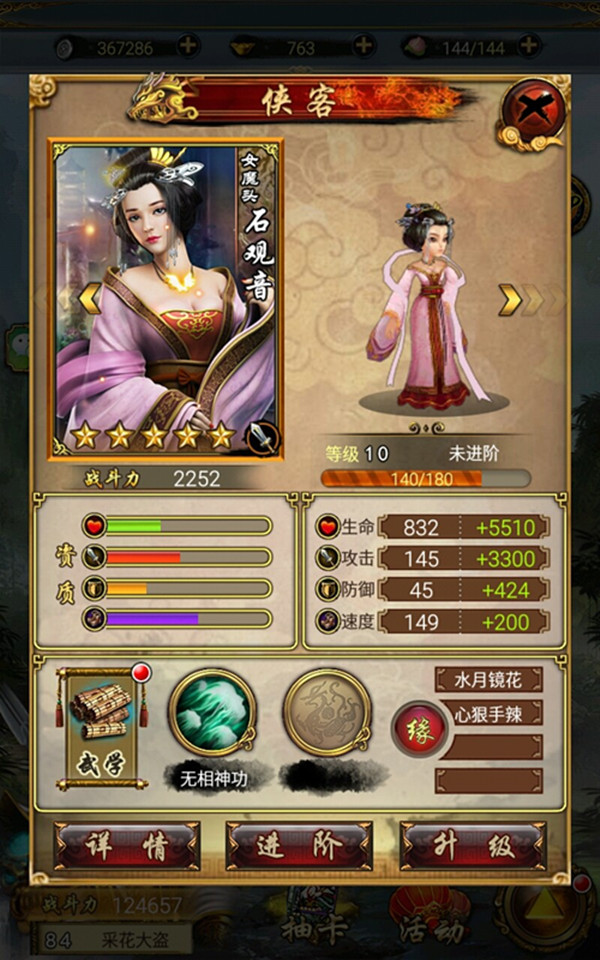Go to next hero with right arrow
Screen dimensions: 600x960
[510, 298]
